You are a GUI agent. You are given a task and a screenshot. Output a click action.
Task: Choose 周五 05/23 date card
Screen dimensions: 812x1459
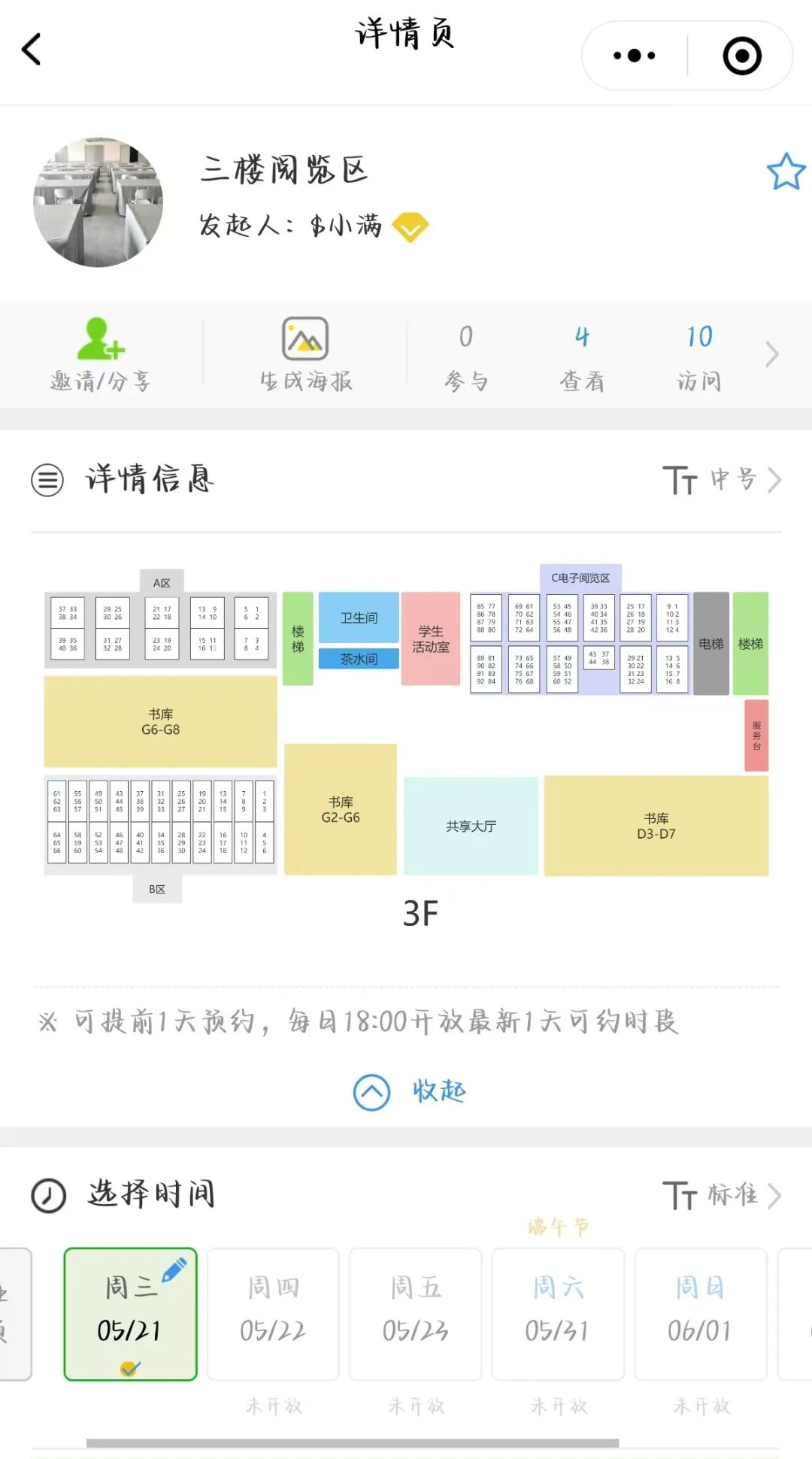tap(415, 1313)
